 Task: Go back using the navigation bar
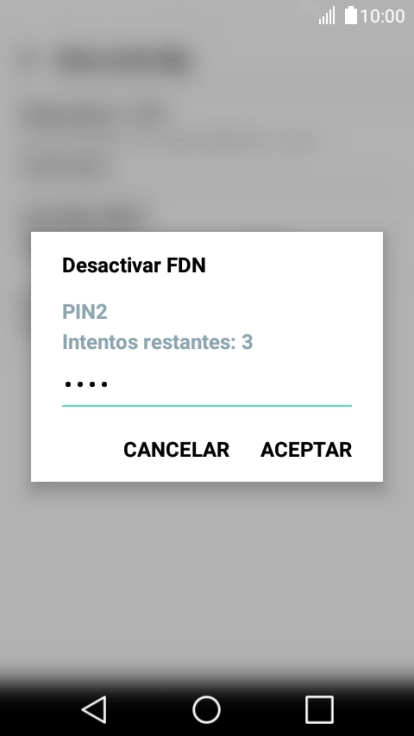pos(94,709)
